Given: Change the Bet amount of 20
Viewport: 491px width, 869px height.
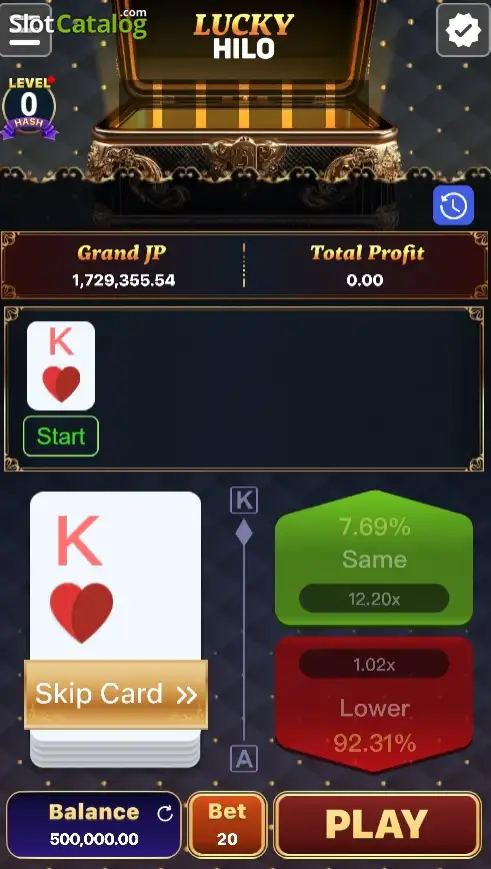Looking at the screenshot, I should point(227,825).
